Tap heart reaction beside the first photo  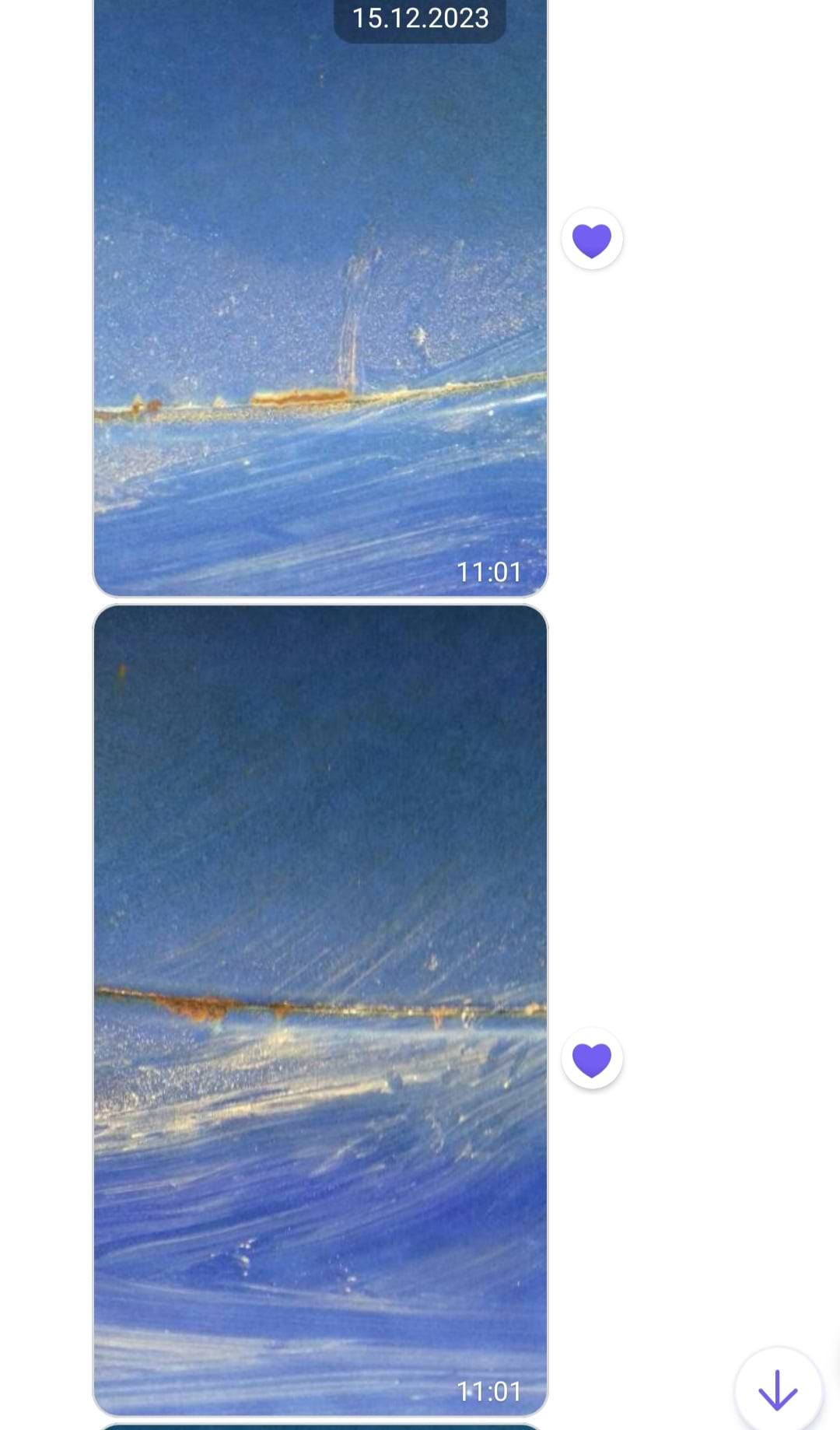click(592, 239)
